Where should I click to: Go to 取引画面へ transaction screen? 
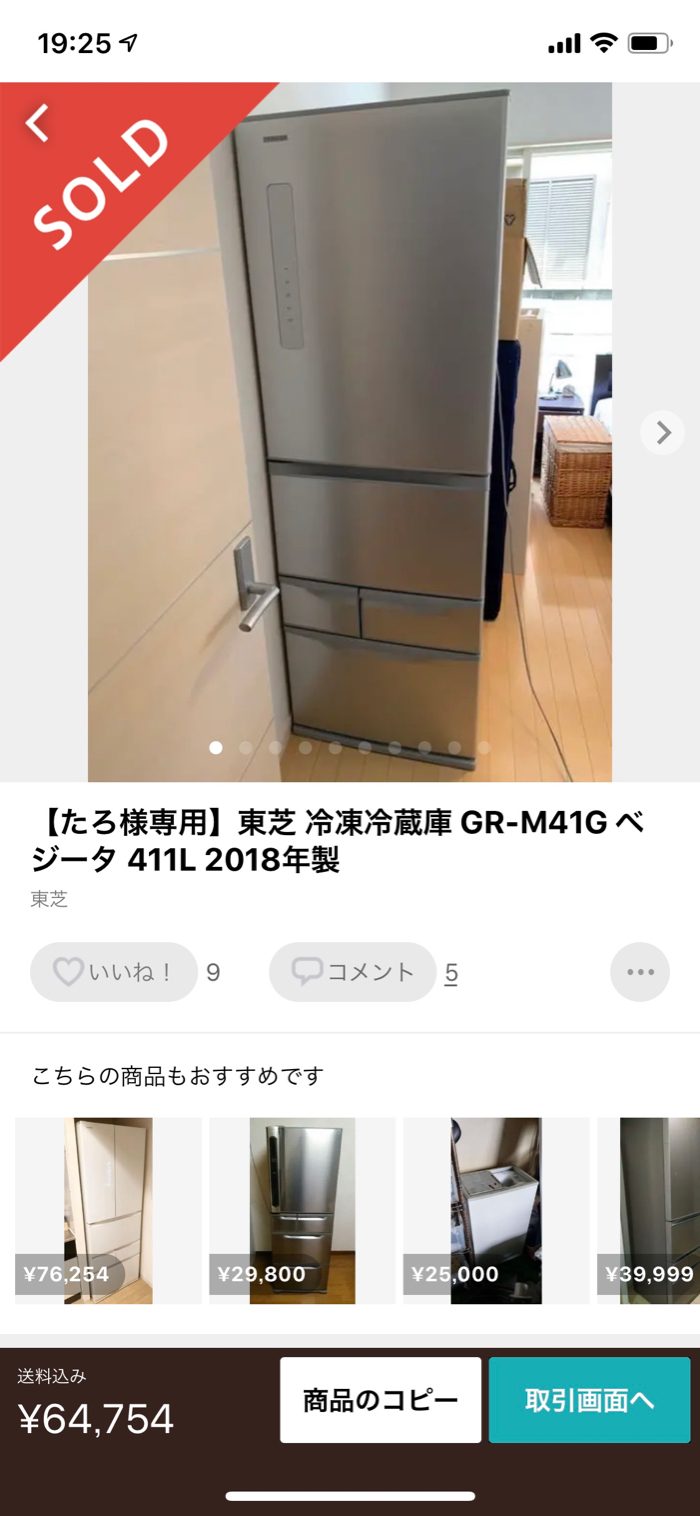(x=589, y=1399)
